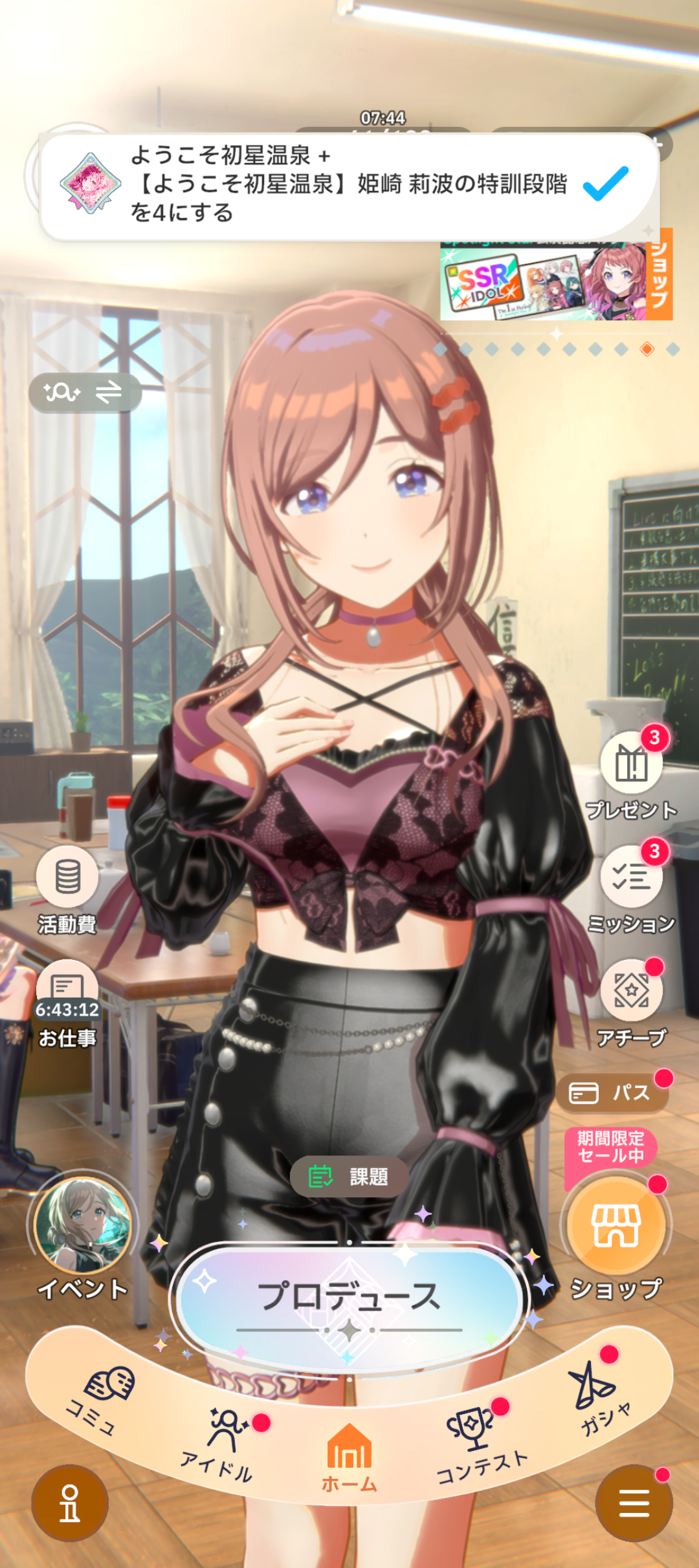Tap the achievement notification popup
Image resolution: width=699 pixels, height=1568 pixels.
(x=349, y=186)
